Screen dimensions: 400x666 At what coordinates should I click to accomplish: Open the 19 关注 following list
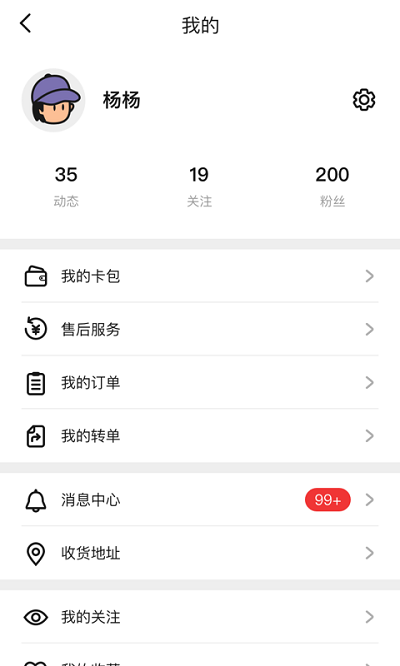pyautogui.click(x=199, y=186)
